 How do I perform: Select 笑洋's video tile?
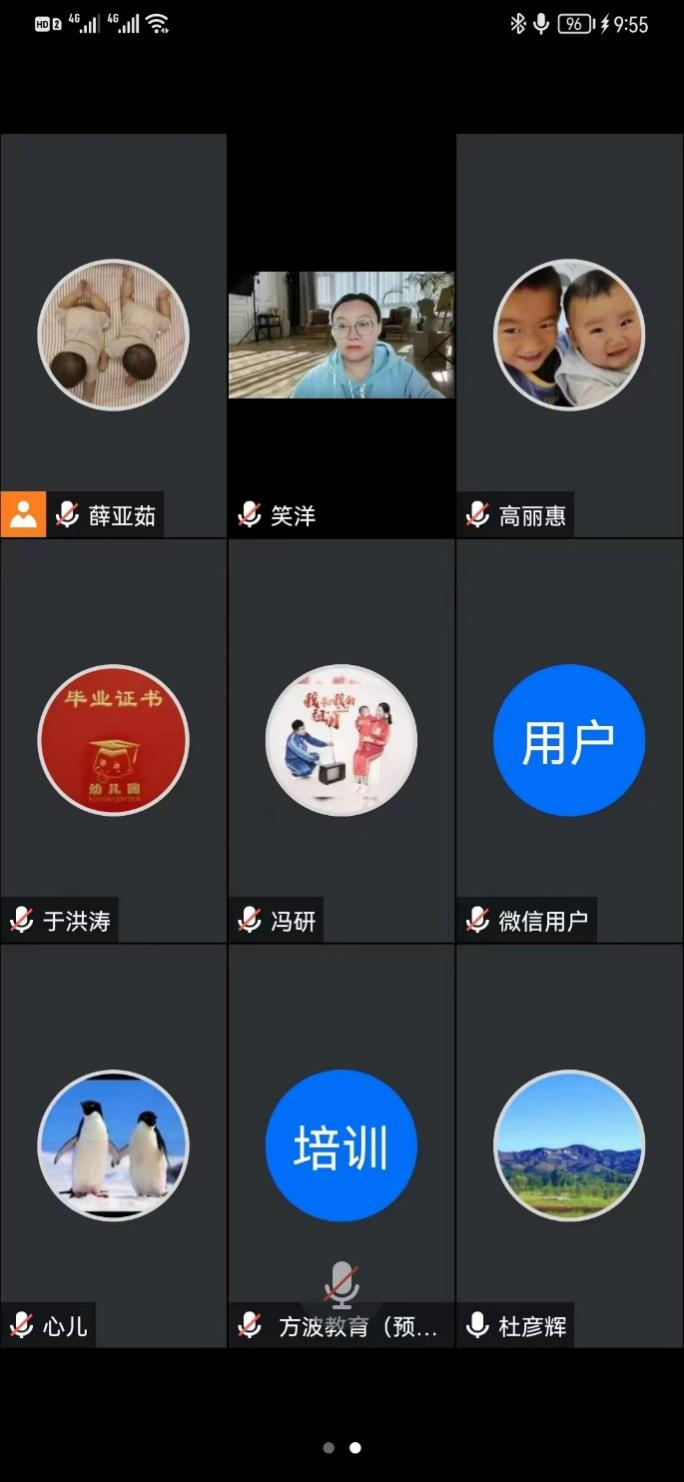(341, 335)
